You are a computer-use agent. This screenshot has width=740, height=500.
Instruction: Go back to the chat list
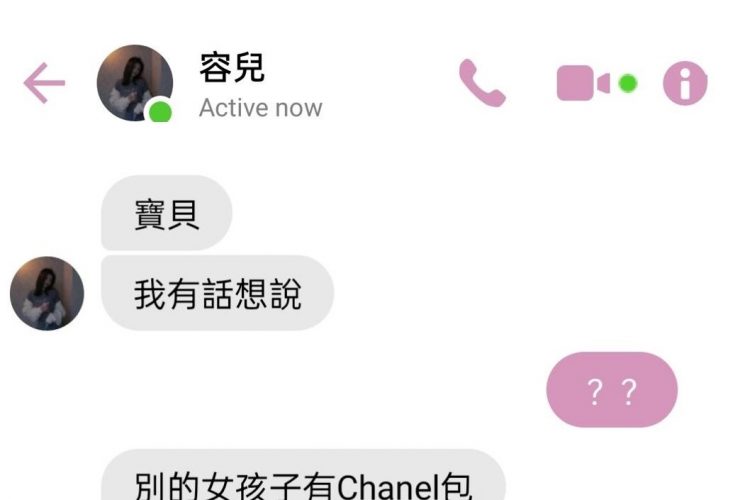pyautogui.click(x=44, y=84)
